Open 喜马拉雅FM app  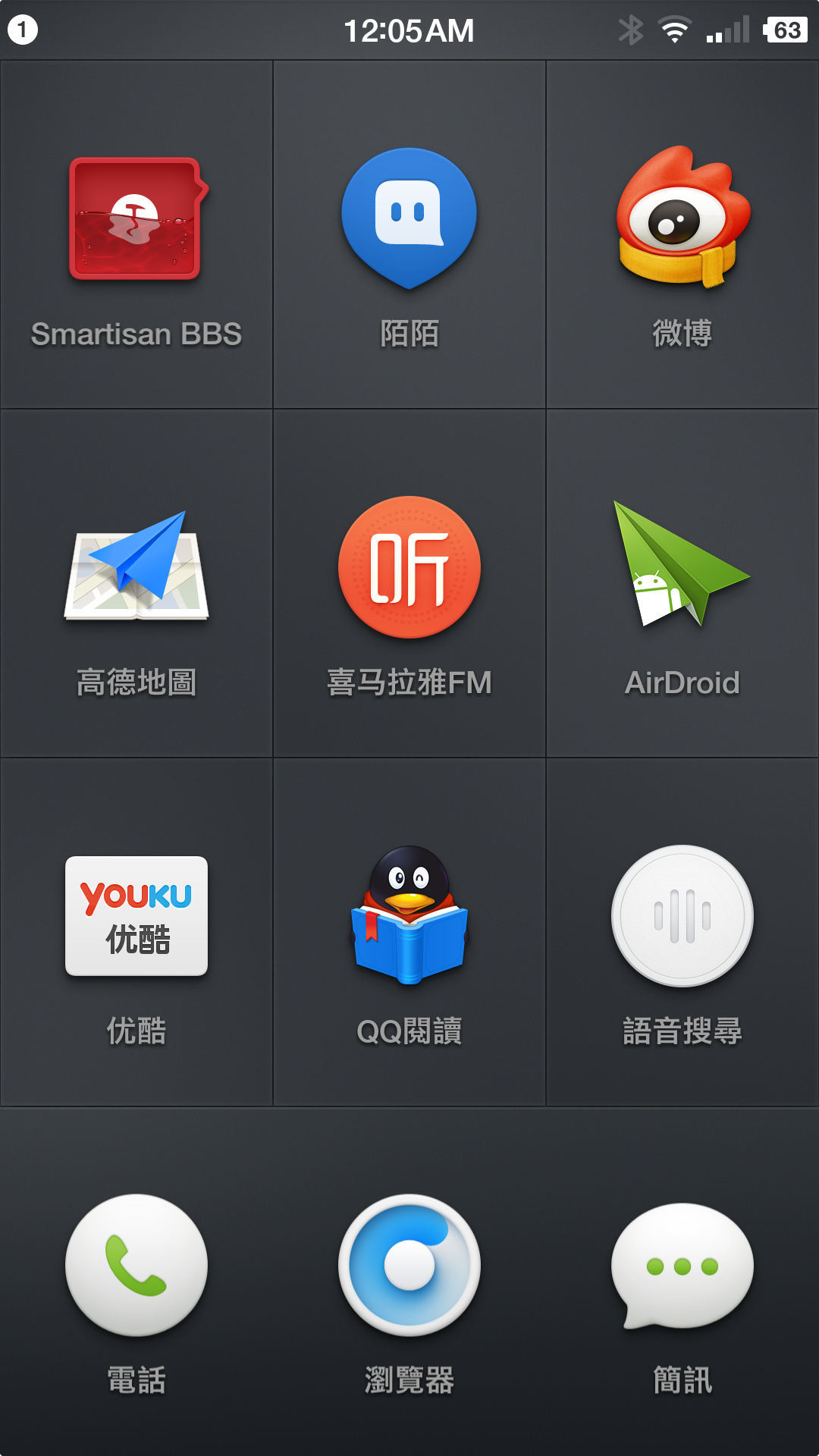click(409, 568)
